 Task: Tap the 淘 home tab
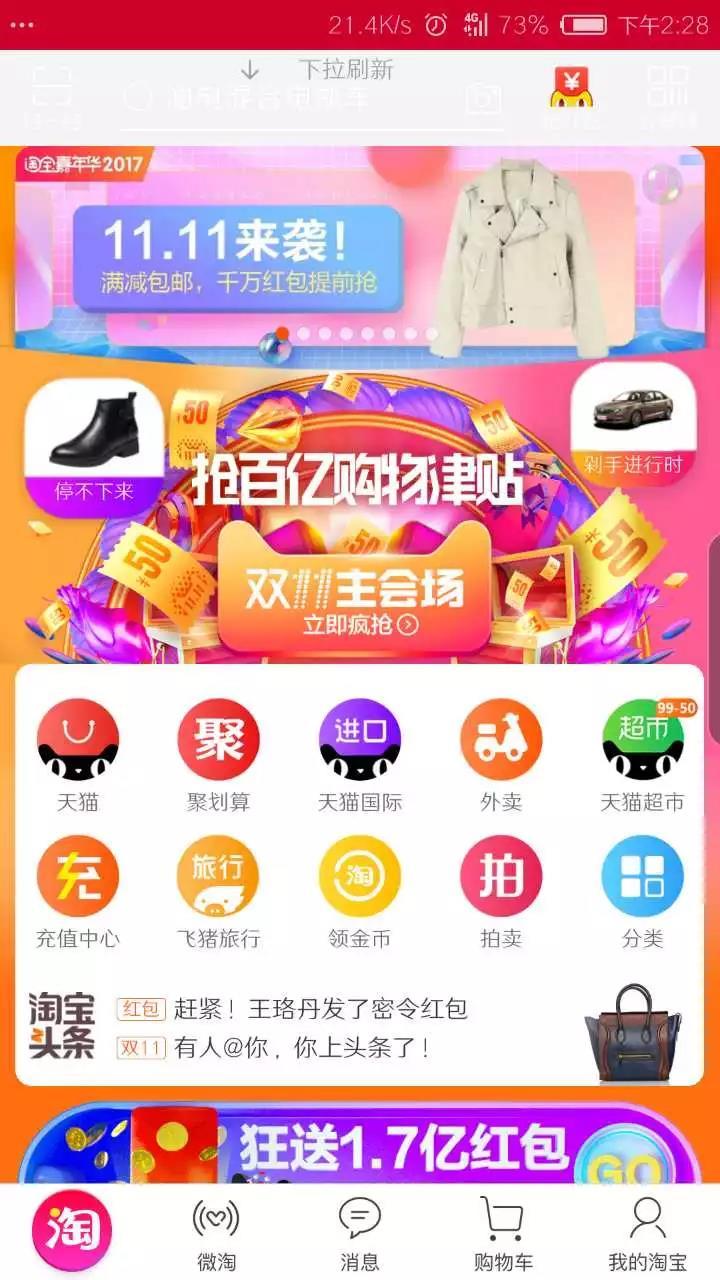[x=72, y=1230]
